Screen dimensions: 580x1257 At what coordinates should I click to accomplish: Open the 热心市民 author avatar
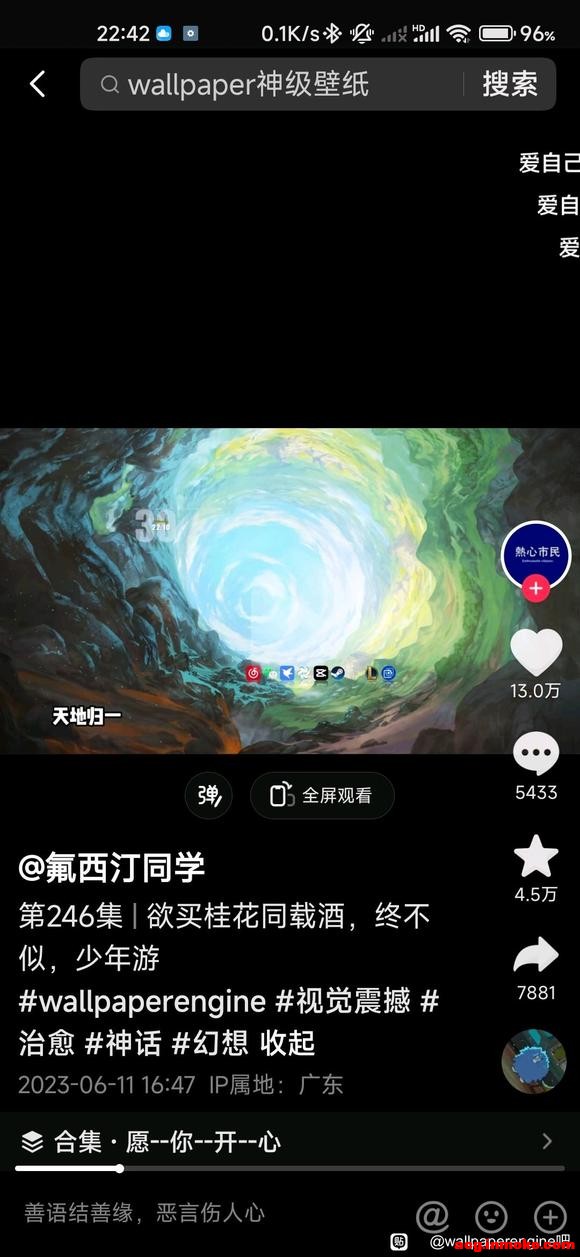click(x=536, y=555)
